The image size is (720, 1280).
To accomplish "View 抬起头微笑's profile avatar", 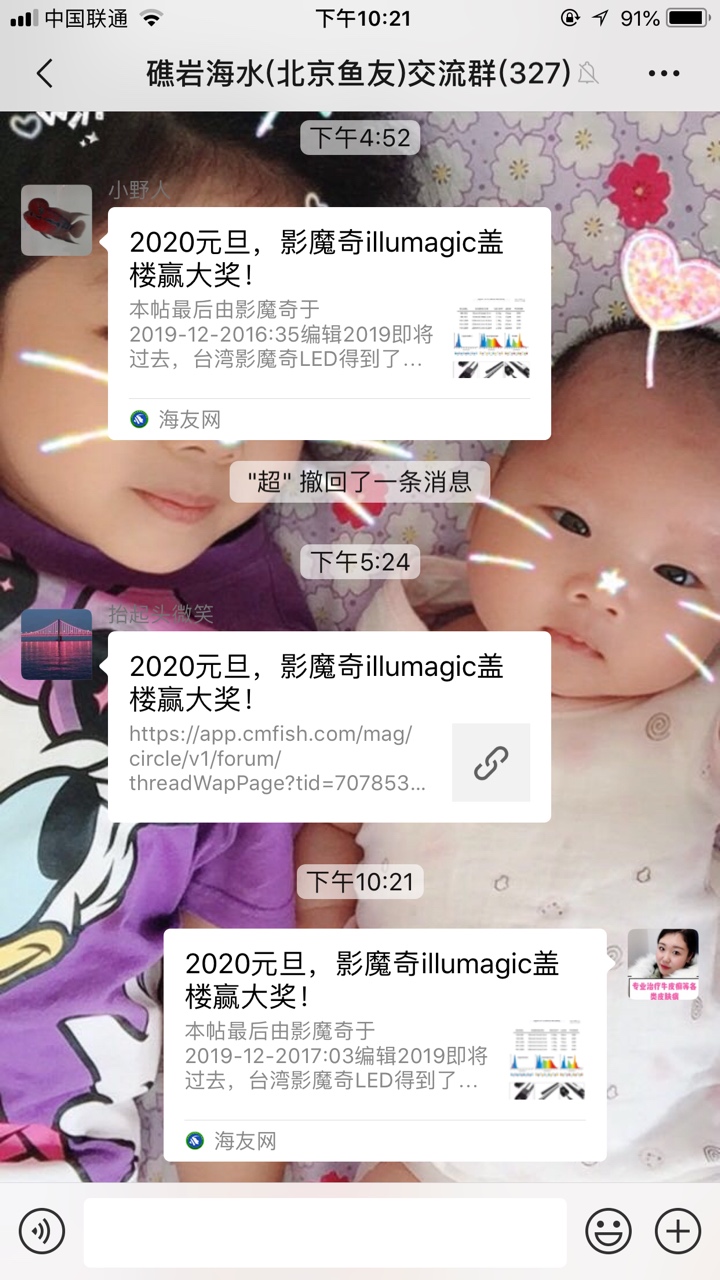I will coord(56,644).
